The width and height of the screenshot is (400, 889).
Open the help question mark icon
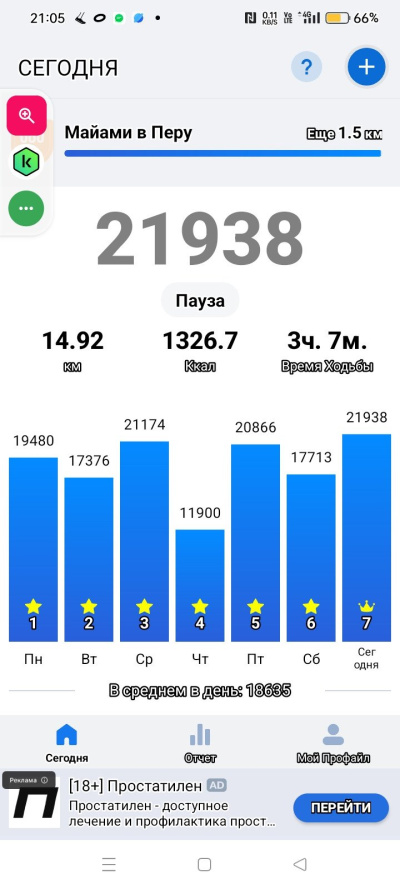[307, 67]
